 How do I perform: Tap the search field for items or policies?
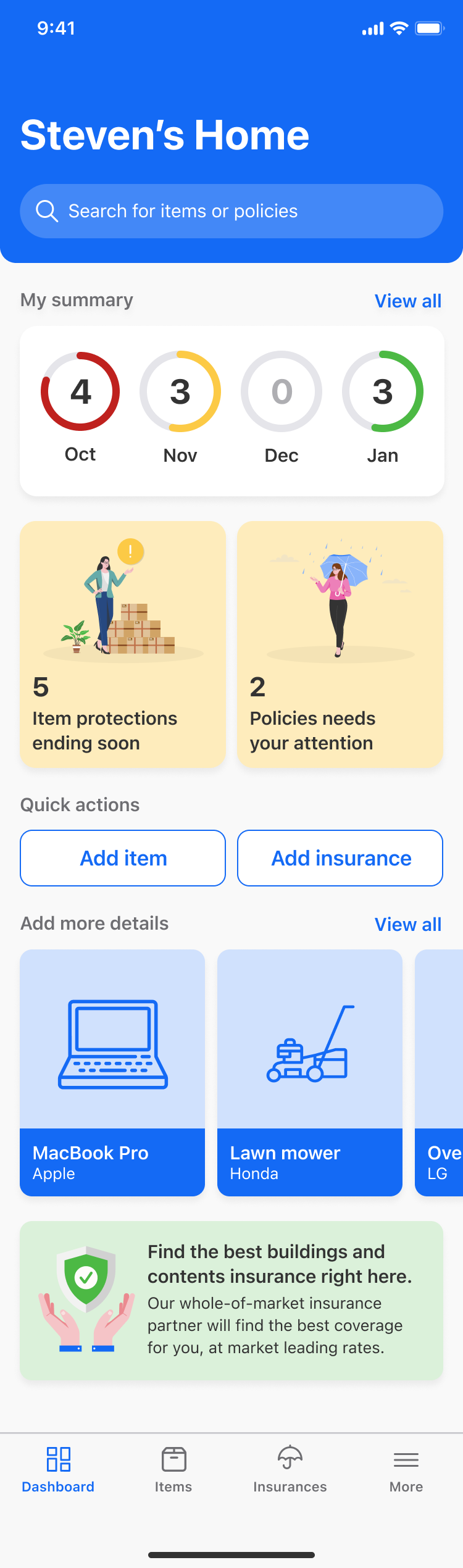pyautogui.click(x=231, y=211)
